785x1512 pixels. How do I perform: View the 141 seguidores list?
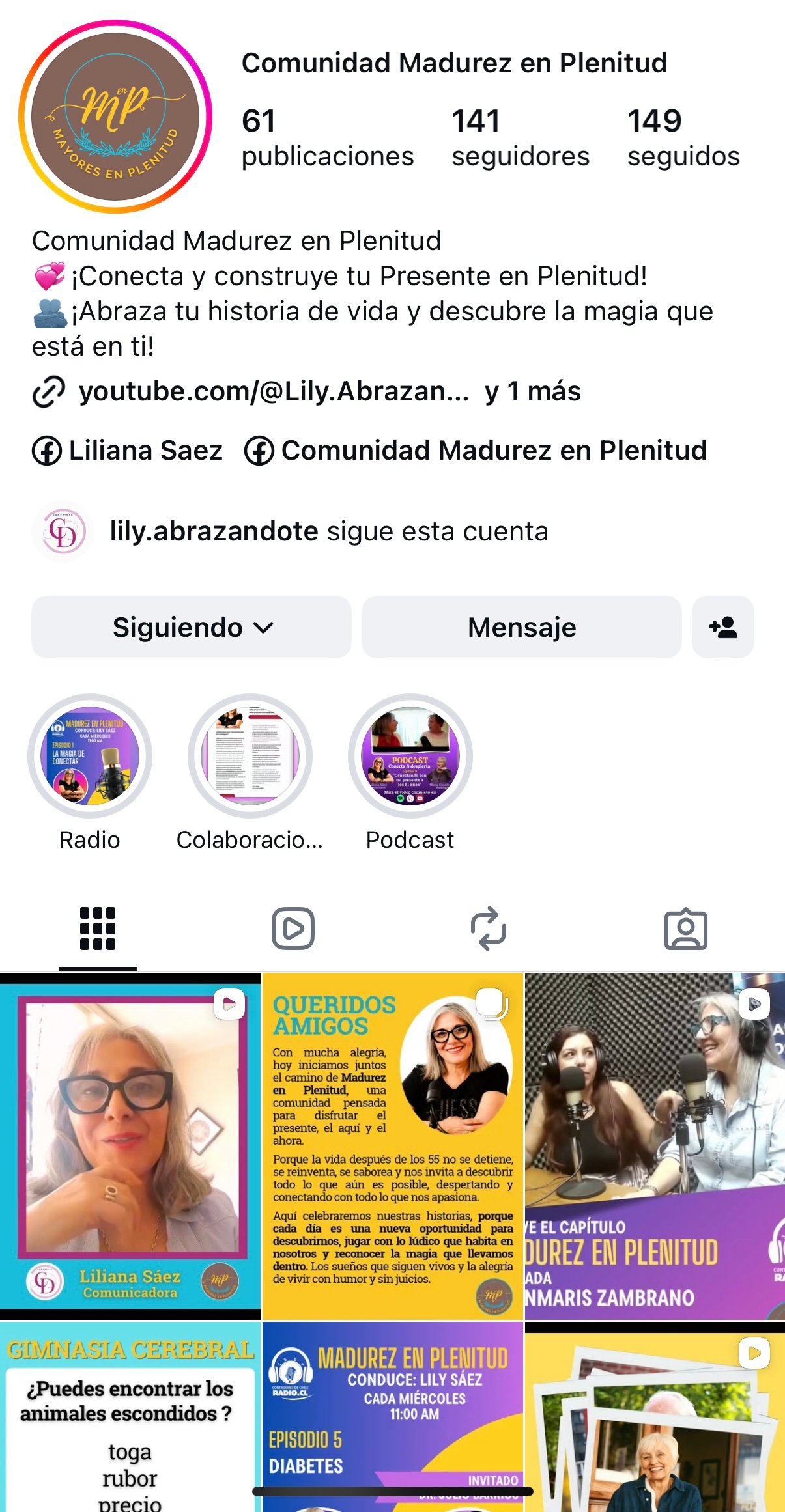coord(520,138)
